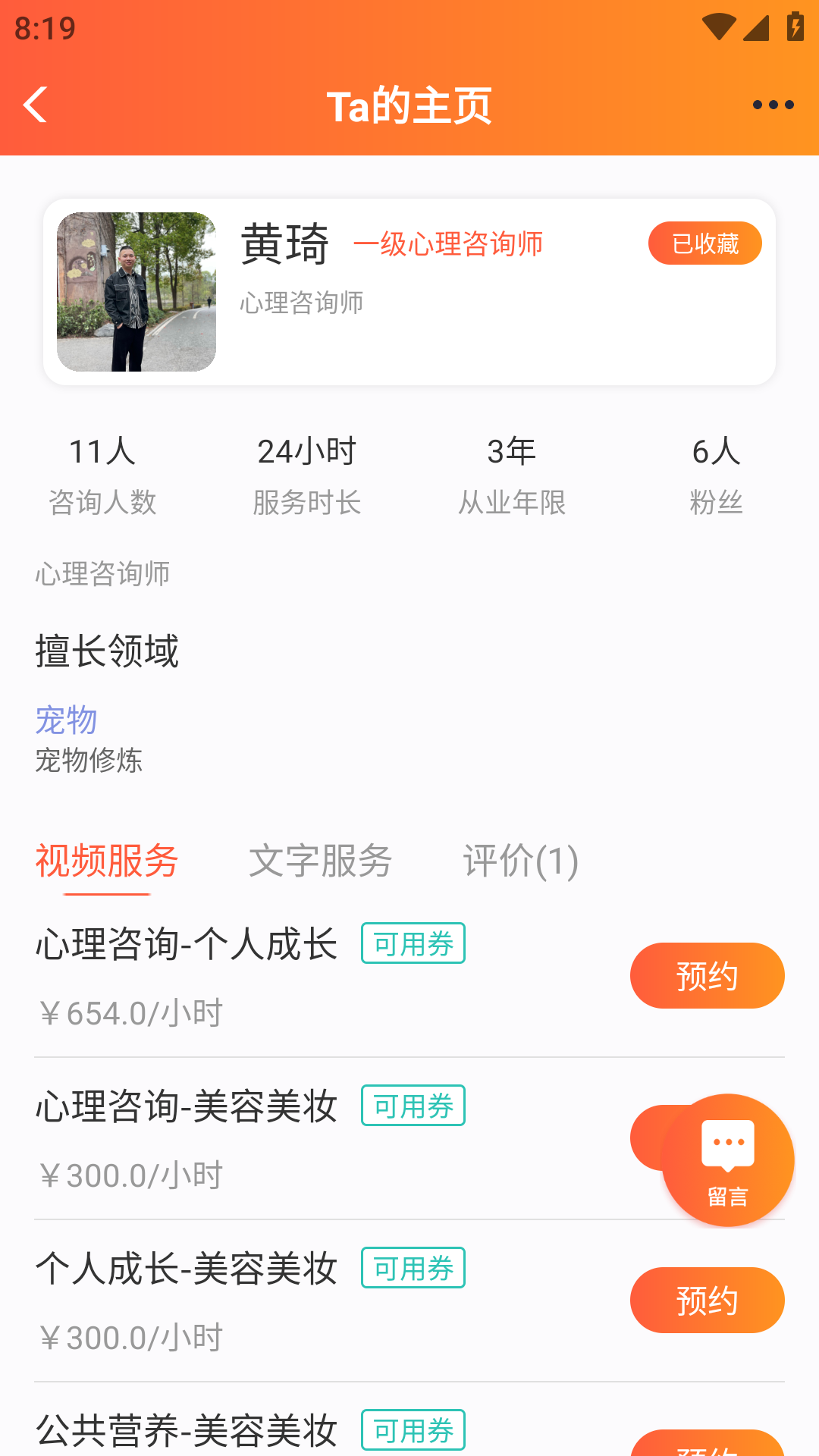Book 心理咨询-个人成长 with 预约
The width and height of the screenshot is (819, 1456).
pos(707,976)
